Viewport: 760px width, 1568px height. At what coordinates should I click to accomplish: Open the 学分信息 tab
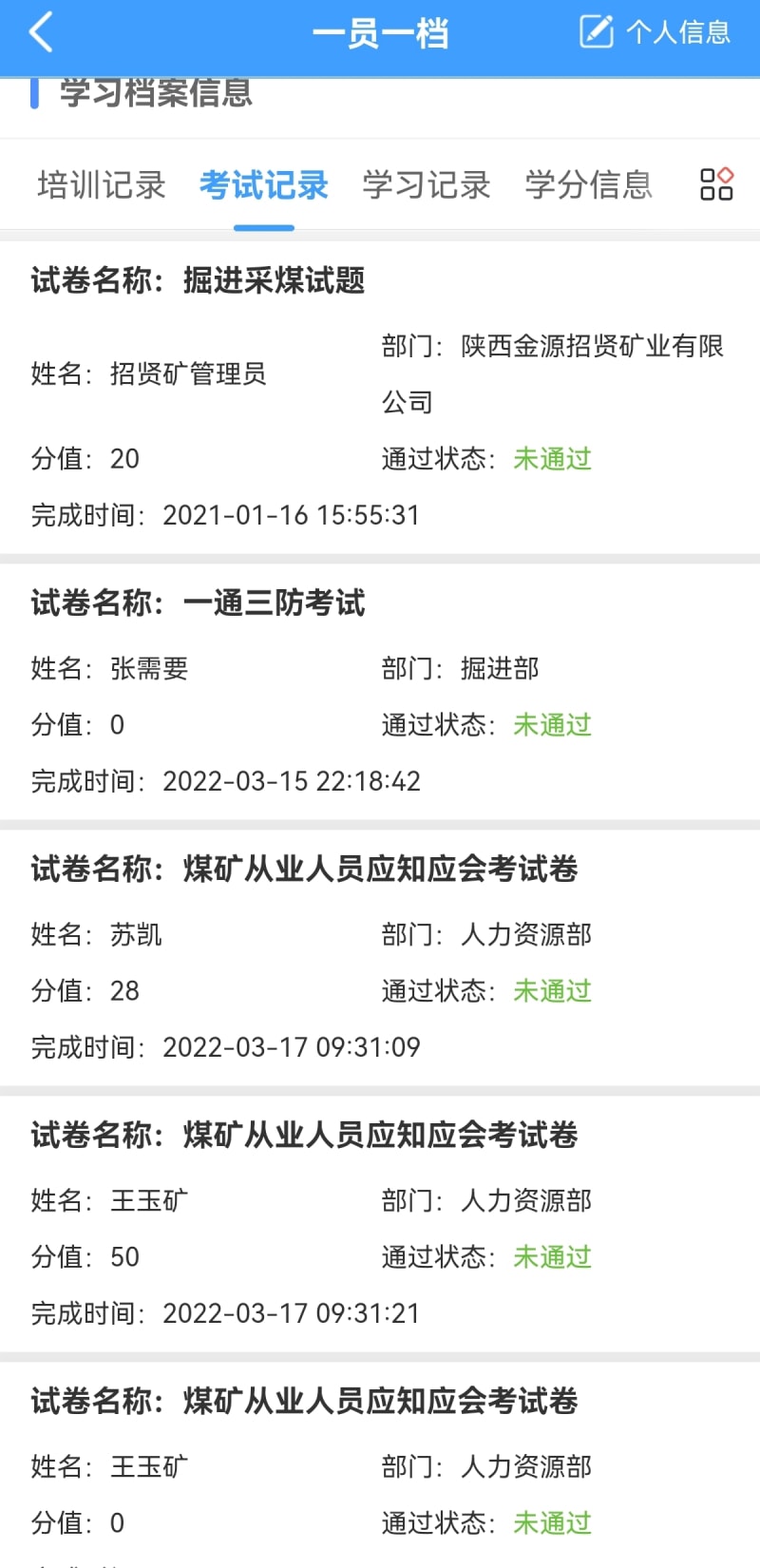(x=589, y=184)
